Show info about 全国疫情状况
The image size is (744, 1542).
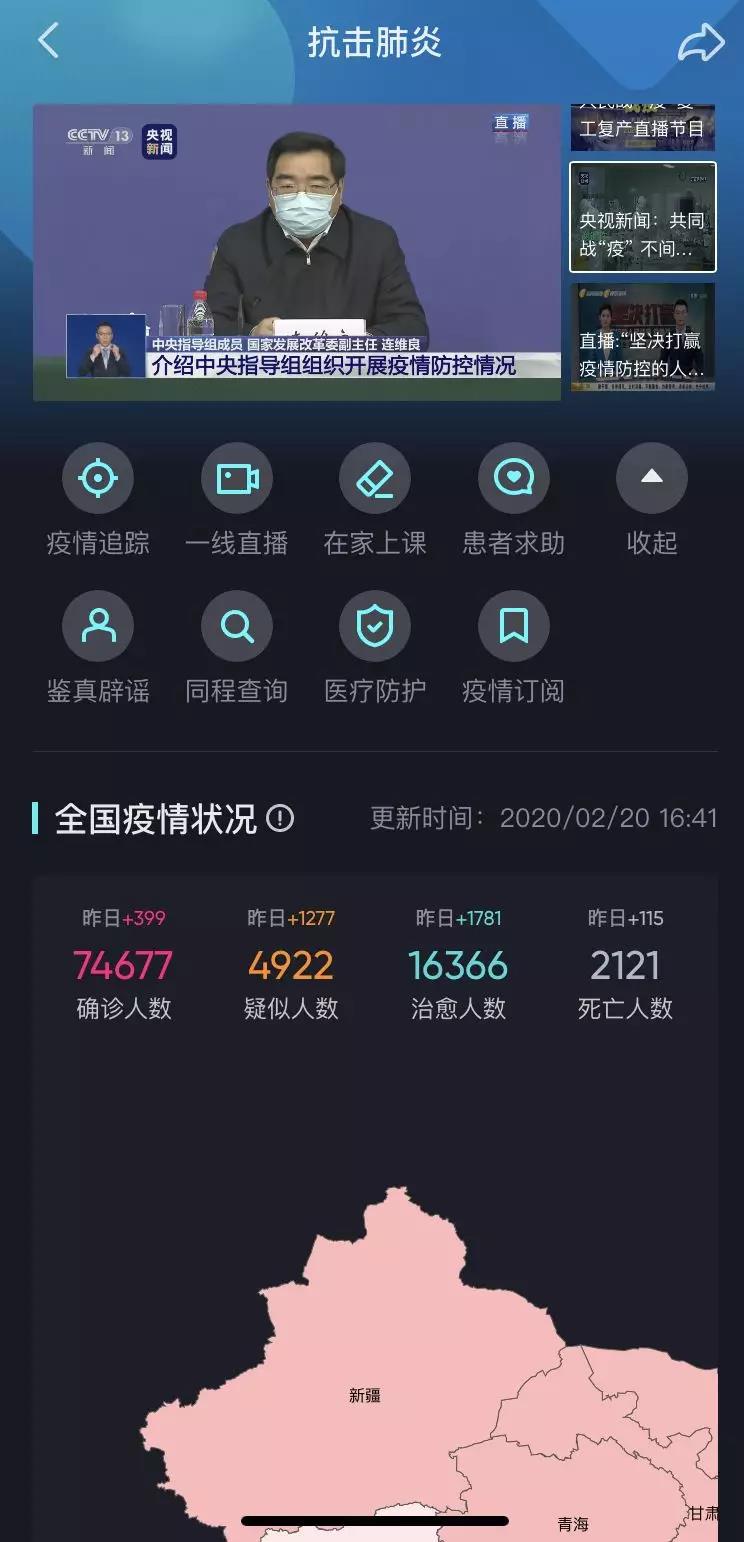pyautogui.click(x=281, y=819)
